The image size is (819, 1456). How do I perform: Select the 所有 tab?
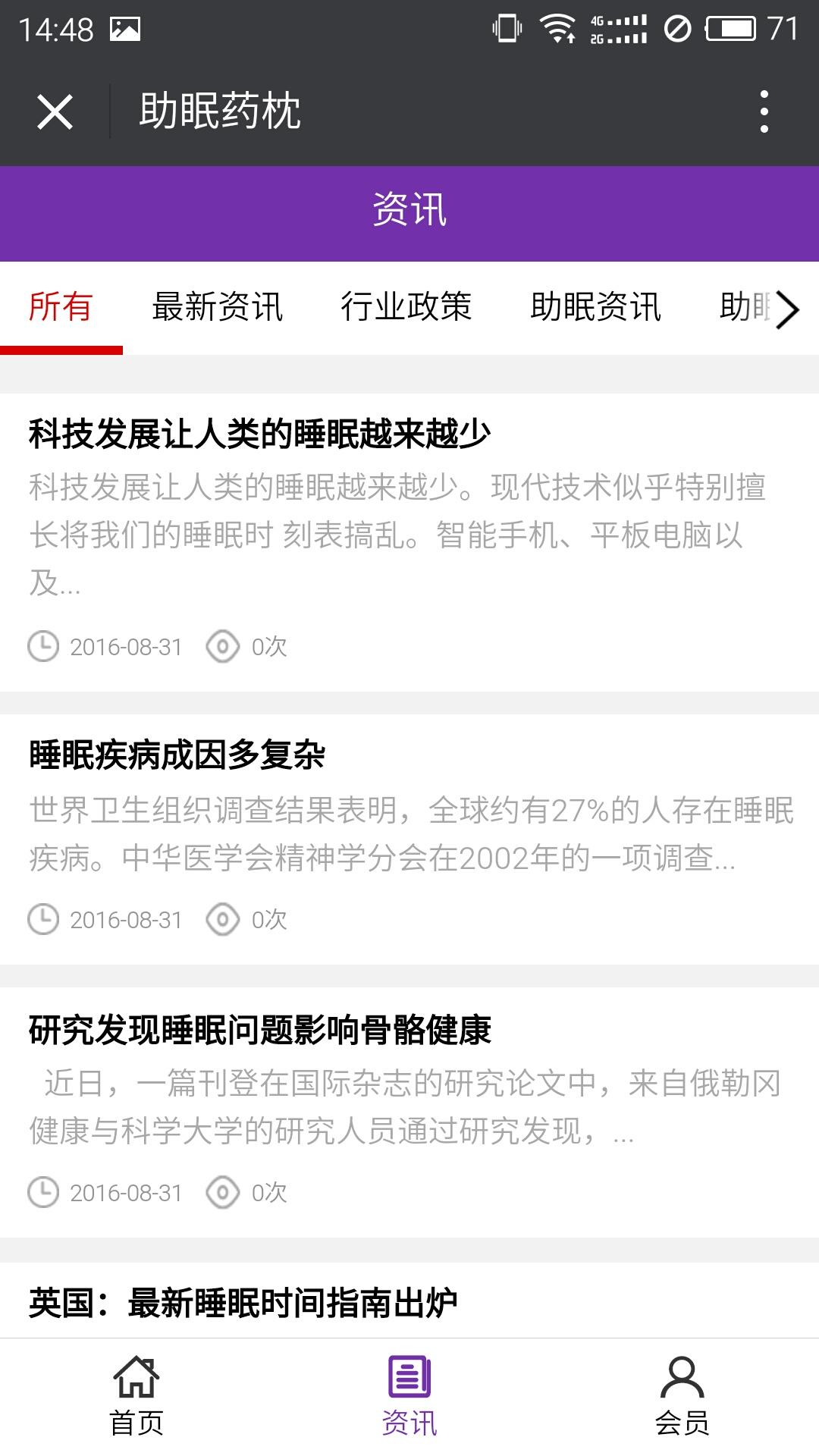61,307
